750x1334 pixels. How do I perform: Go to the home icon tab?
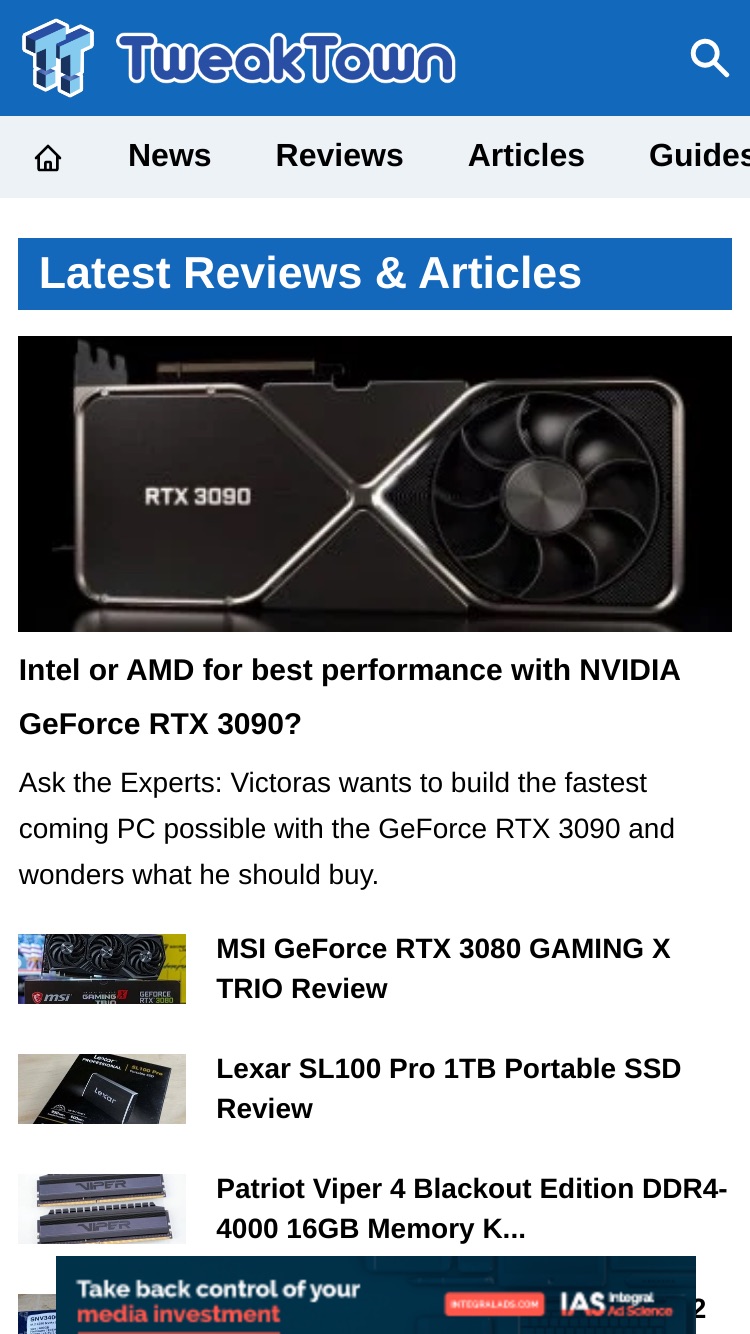(48, 157)
